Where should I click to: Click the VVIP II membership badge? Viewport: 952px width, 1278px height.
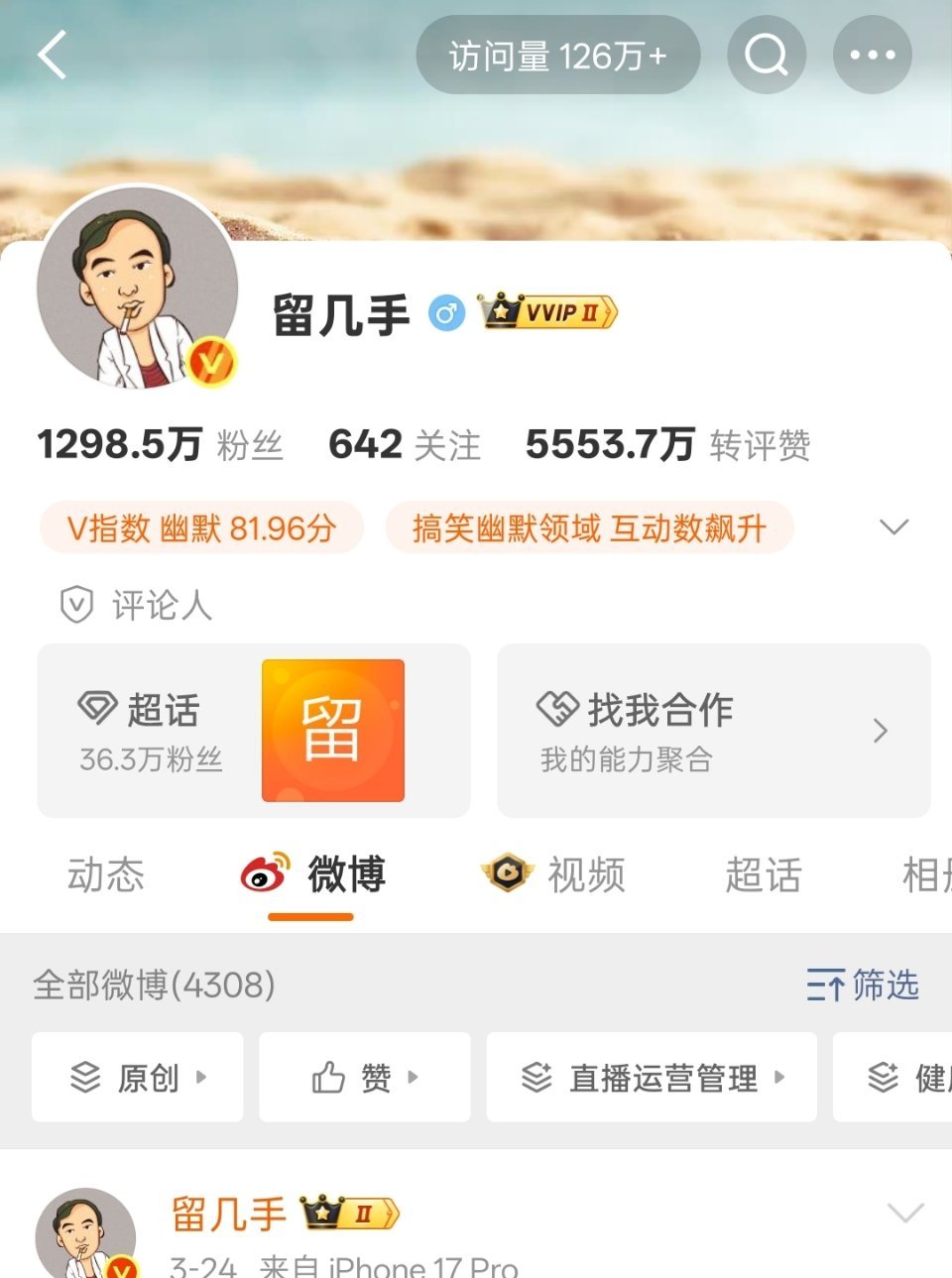tap(546, 312)
